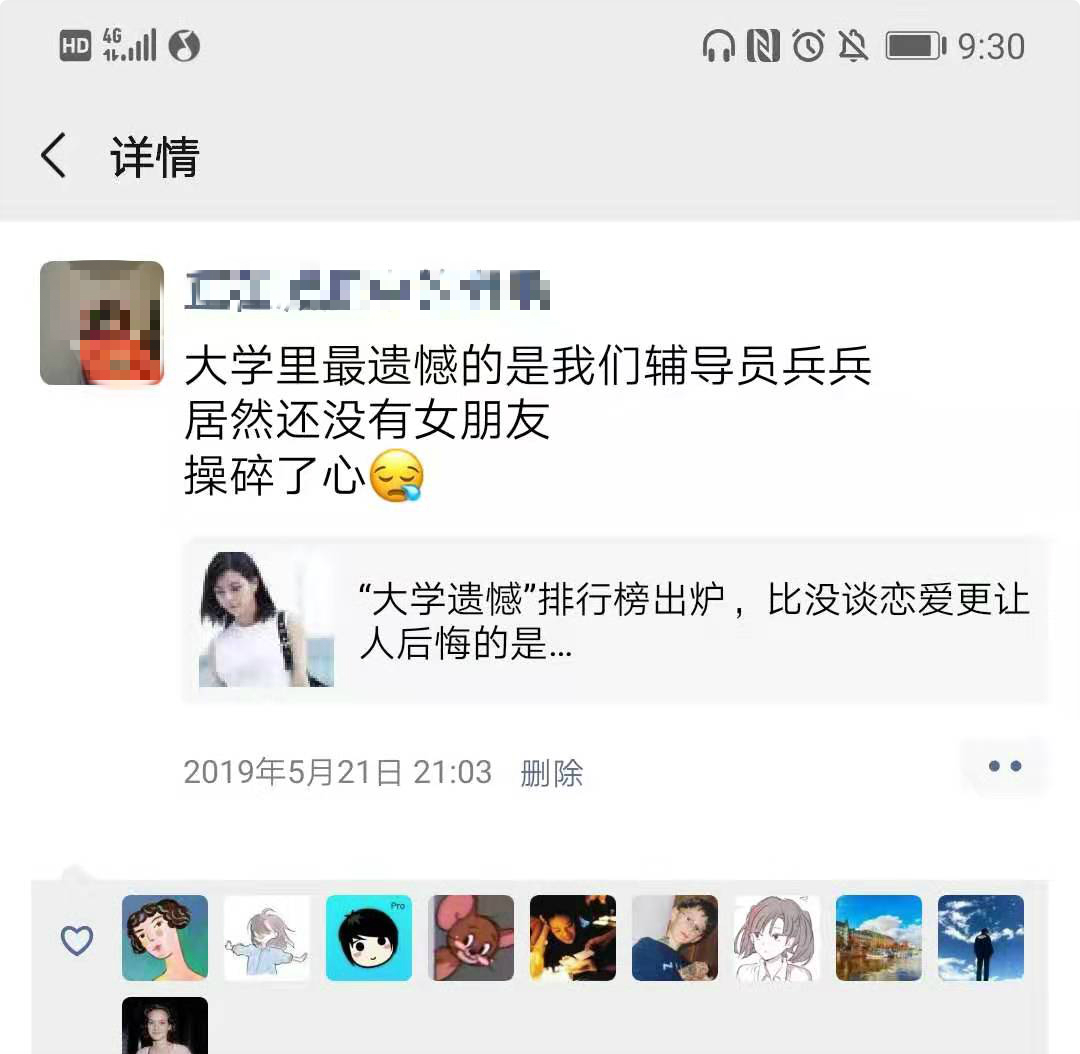Go back from the 详情 page
Image resolution: width=1080 pixels, height=1054 pixels.
[x=53, y=156]
